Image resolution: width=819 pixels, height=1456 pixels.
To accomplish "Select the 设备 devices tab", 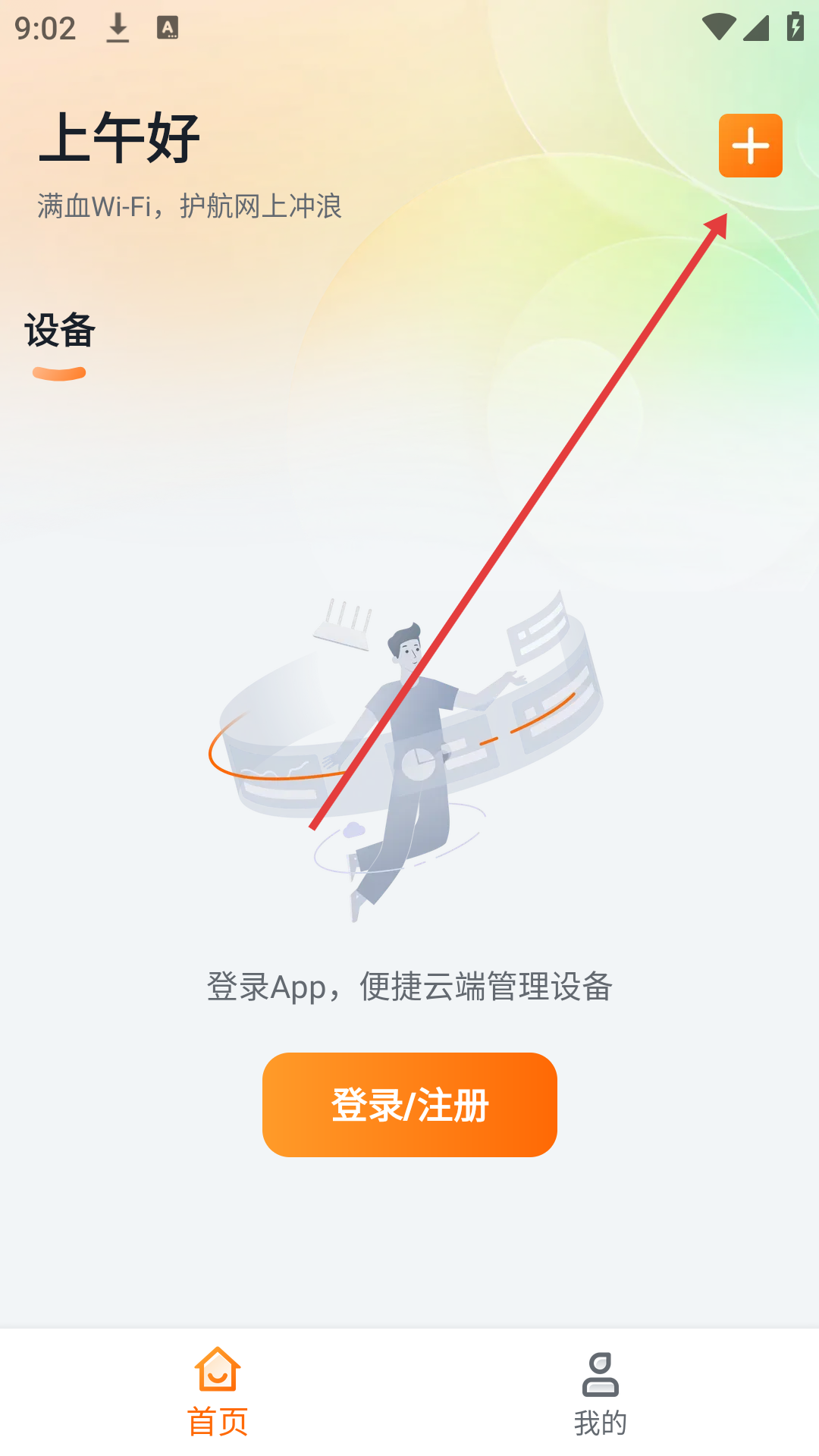I will tap(60, 332).
